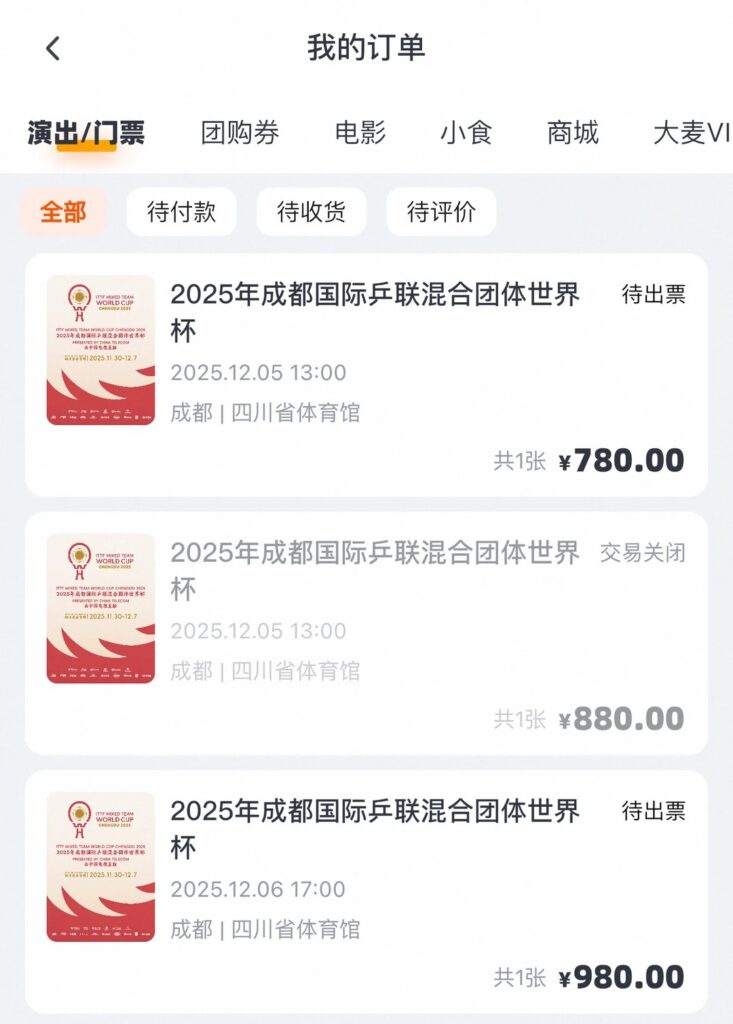Screen dimensions: 733x1024
Task: Select the 全部 filter chip
Action: point(63,212)
